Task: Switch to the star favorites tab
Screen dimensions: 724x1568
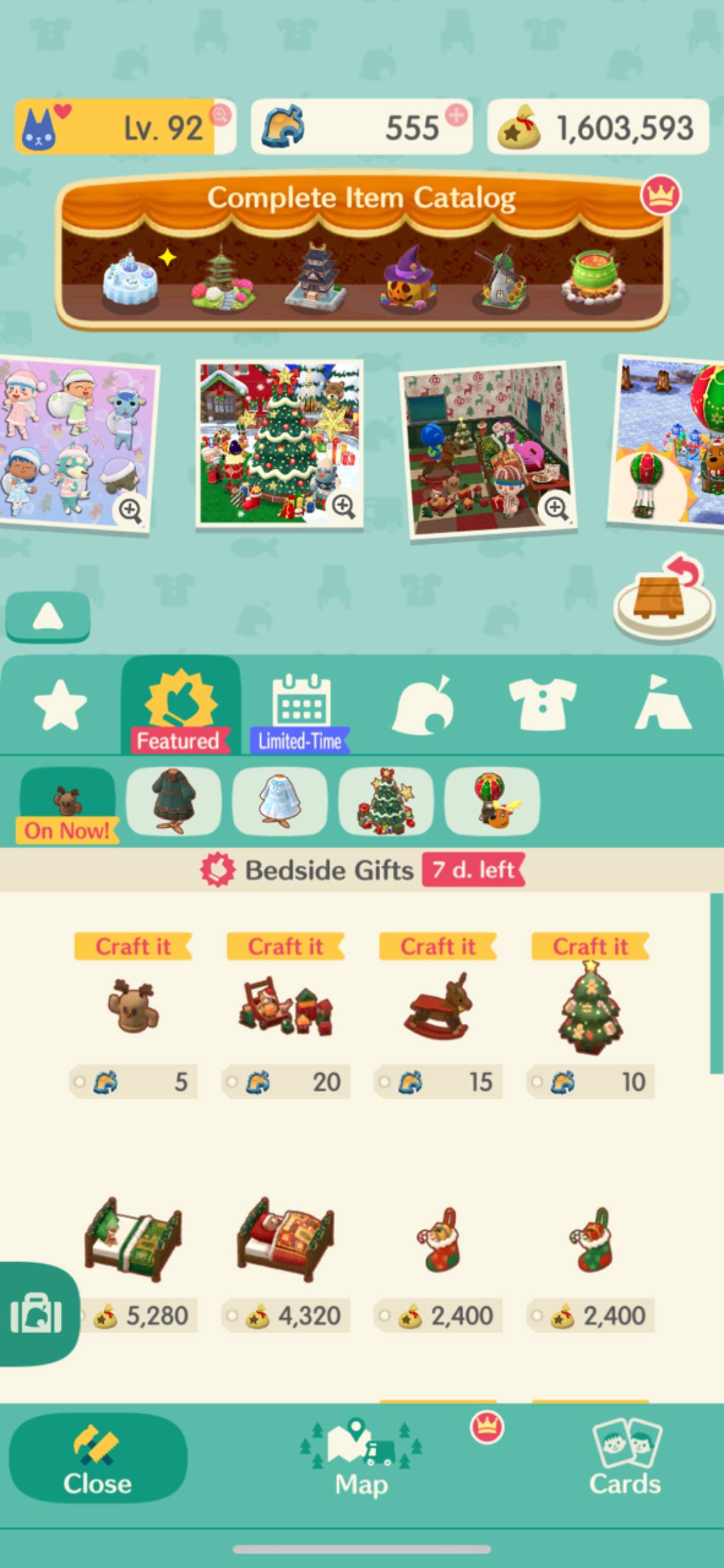Action: [60, 706]
